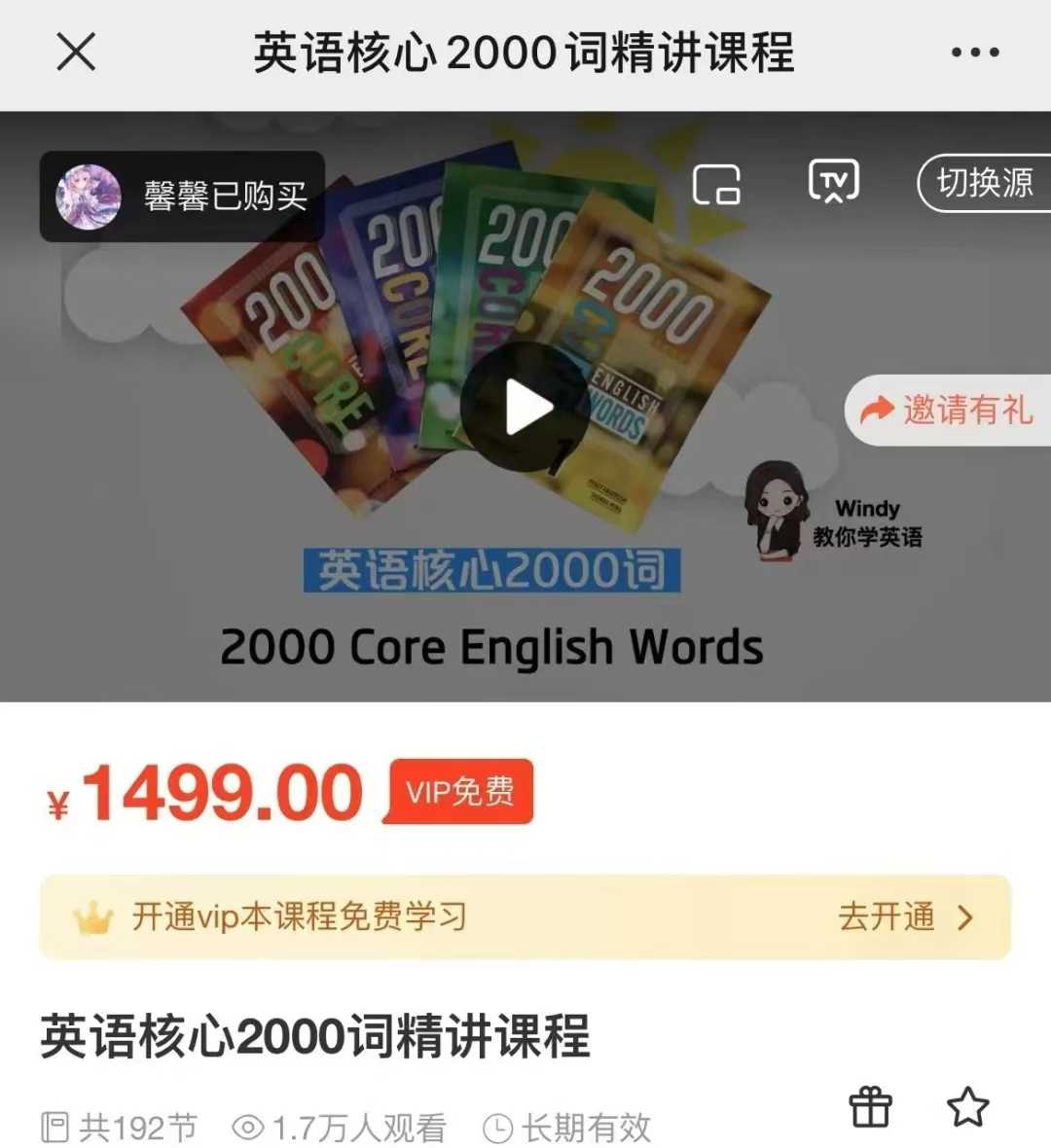Enable picture-in-picture mode
Screen dimensions: 1051x1148
coord(717,184)
